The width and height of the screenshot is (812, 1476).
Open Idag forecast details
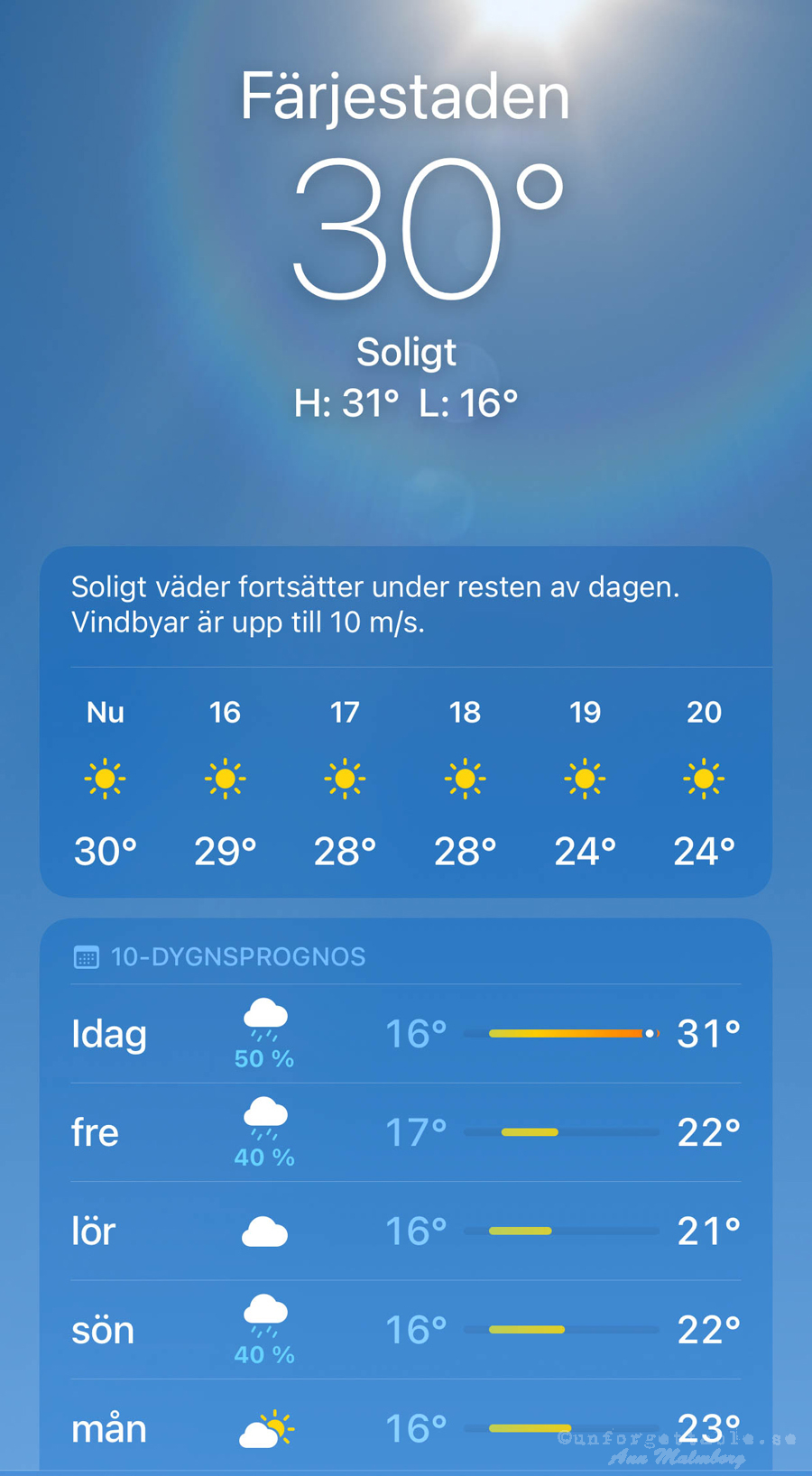(405, 1034)
